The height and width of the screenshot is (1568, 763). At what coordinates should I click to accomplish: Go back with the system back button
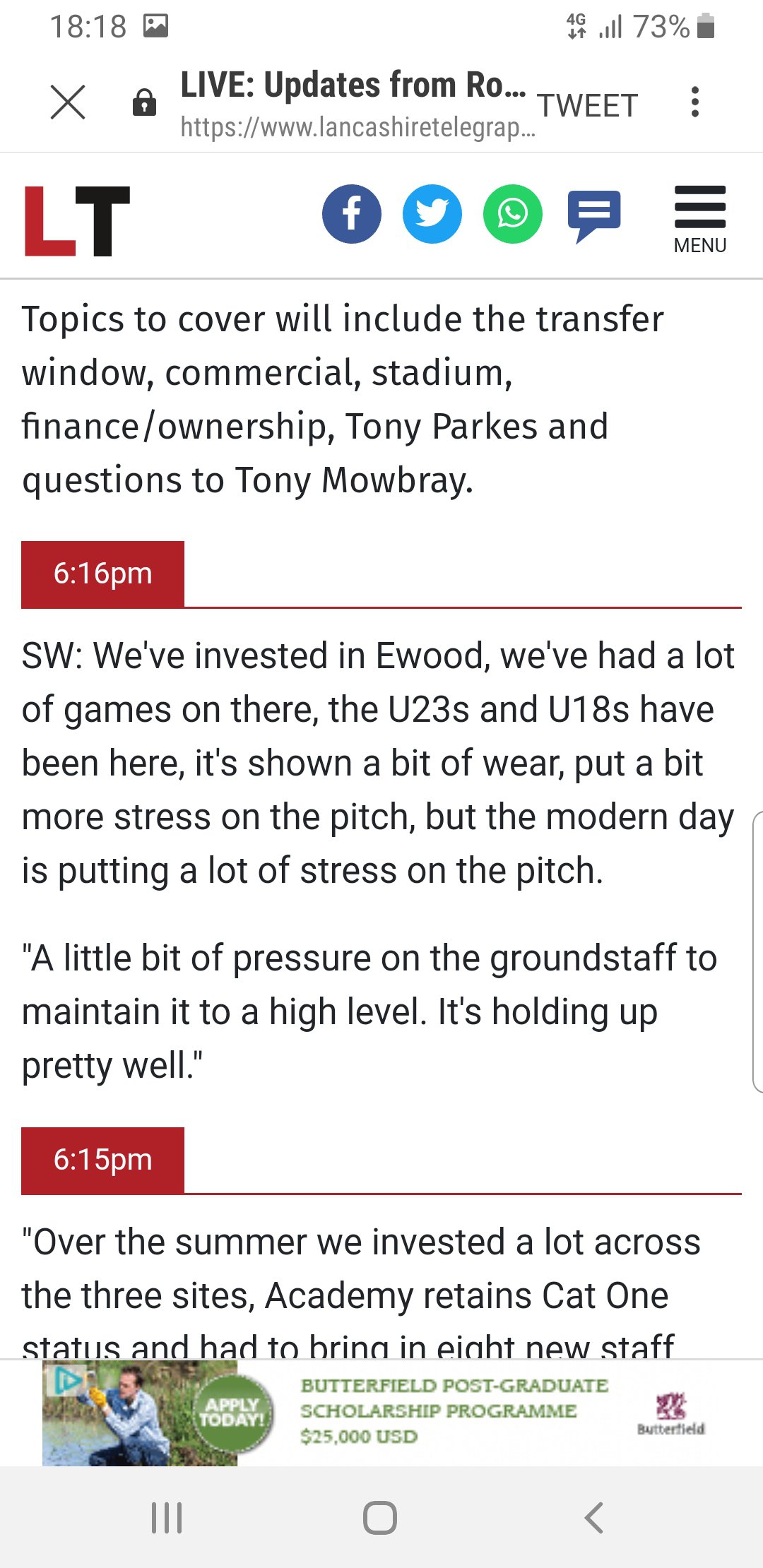coord(594,1517)
